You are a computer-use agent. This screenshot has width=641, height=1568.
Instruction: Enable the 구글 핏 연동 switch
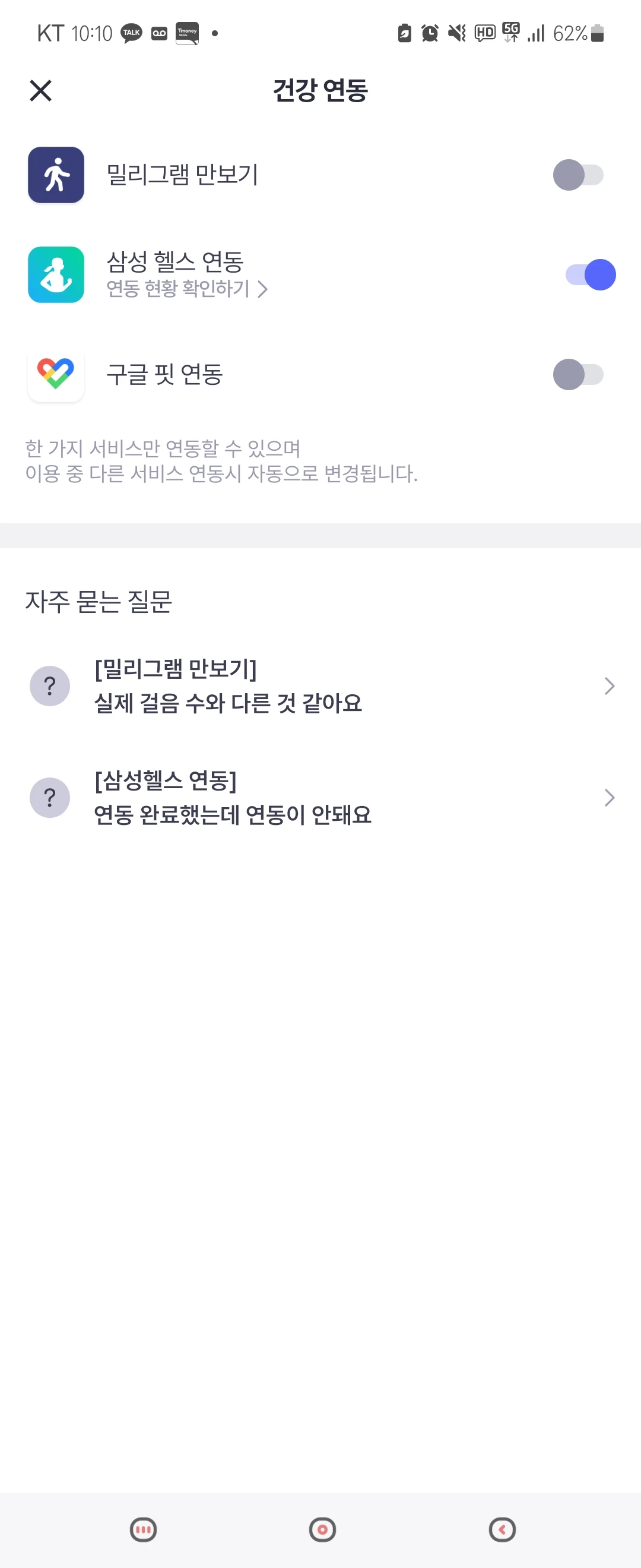pyautogui.click(x=577, y=374)
